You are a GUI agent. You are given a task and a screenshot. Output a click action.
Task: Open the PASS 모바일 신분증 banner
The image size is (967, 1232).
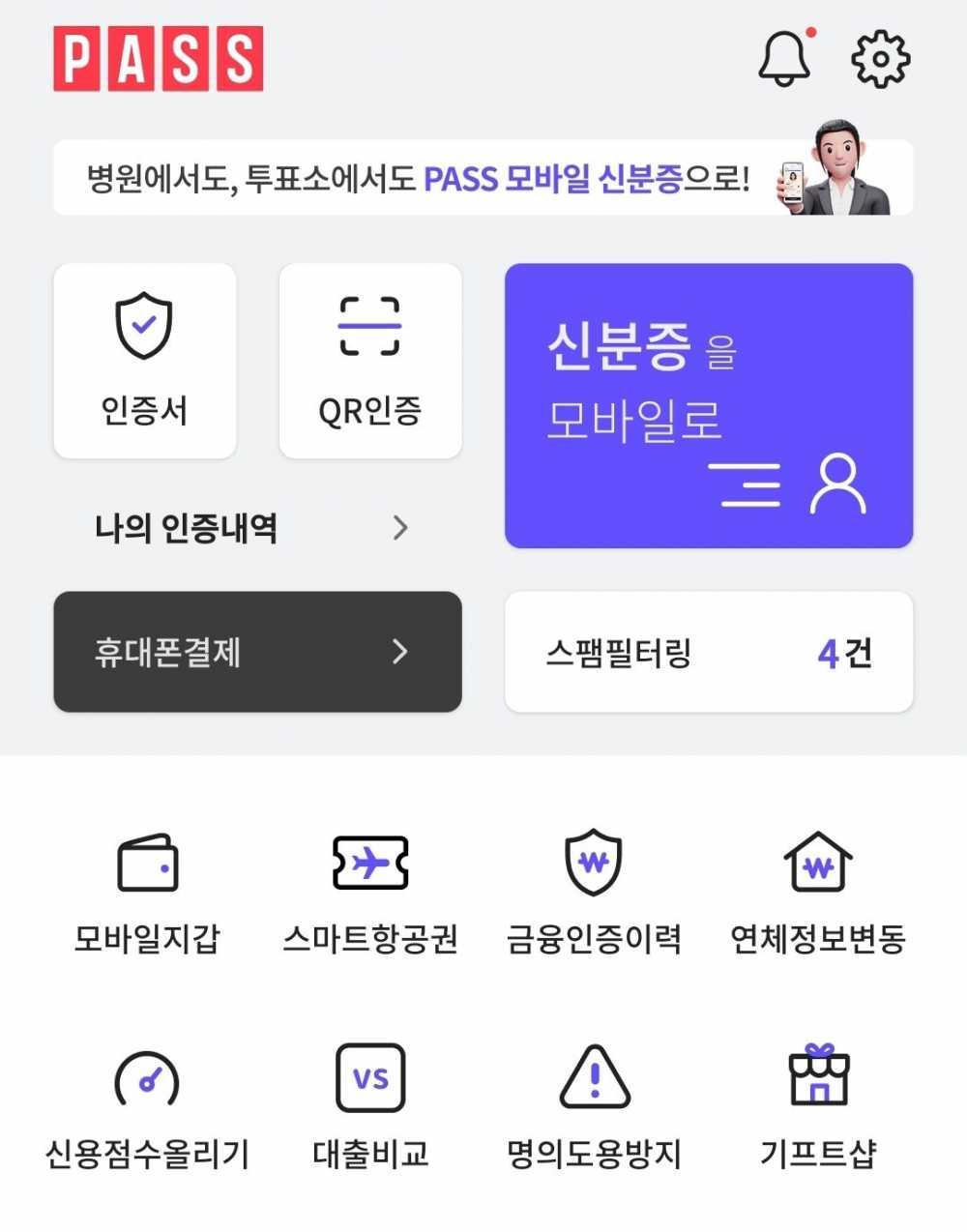(x=483, y=178)
